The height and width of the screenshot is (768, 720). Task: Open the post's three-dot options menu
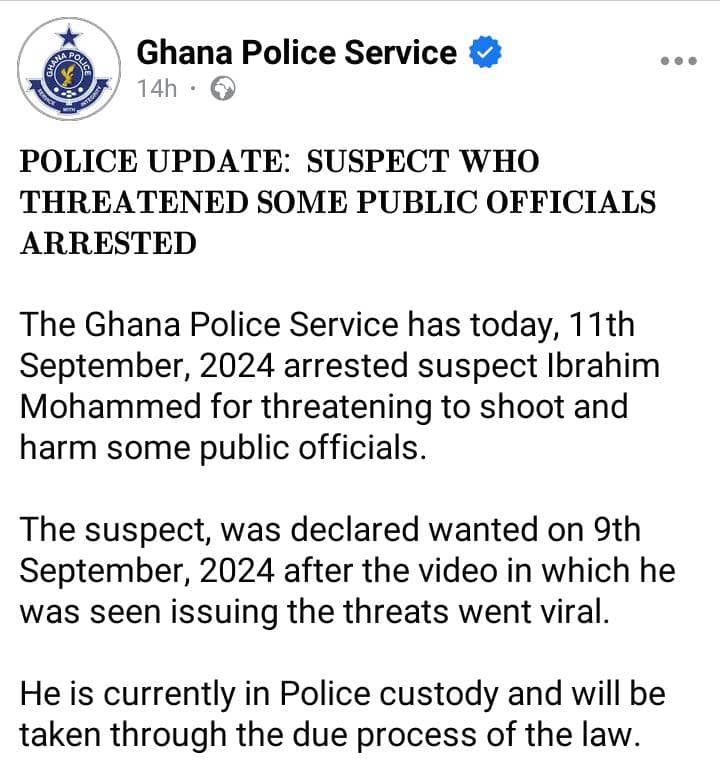point(677,60)
